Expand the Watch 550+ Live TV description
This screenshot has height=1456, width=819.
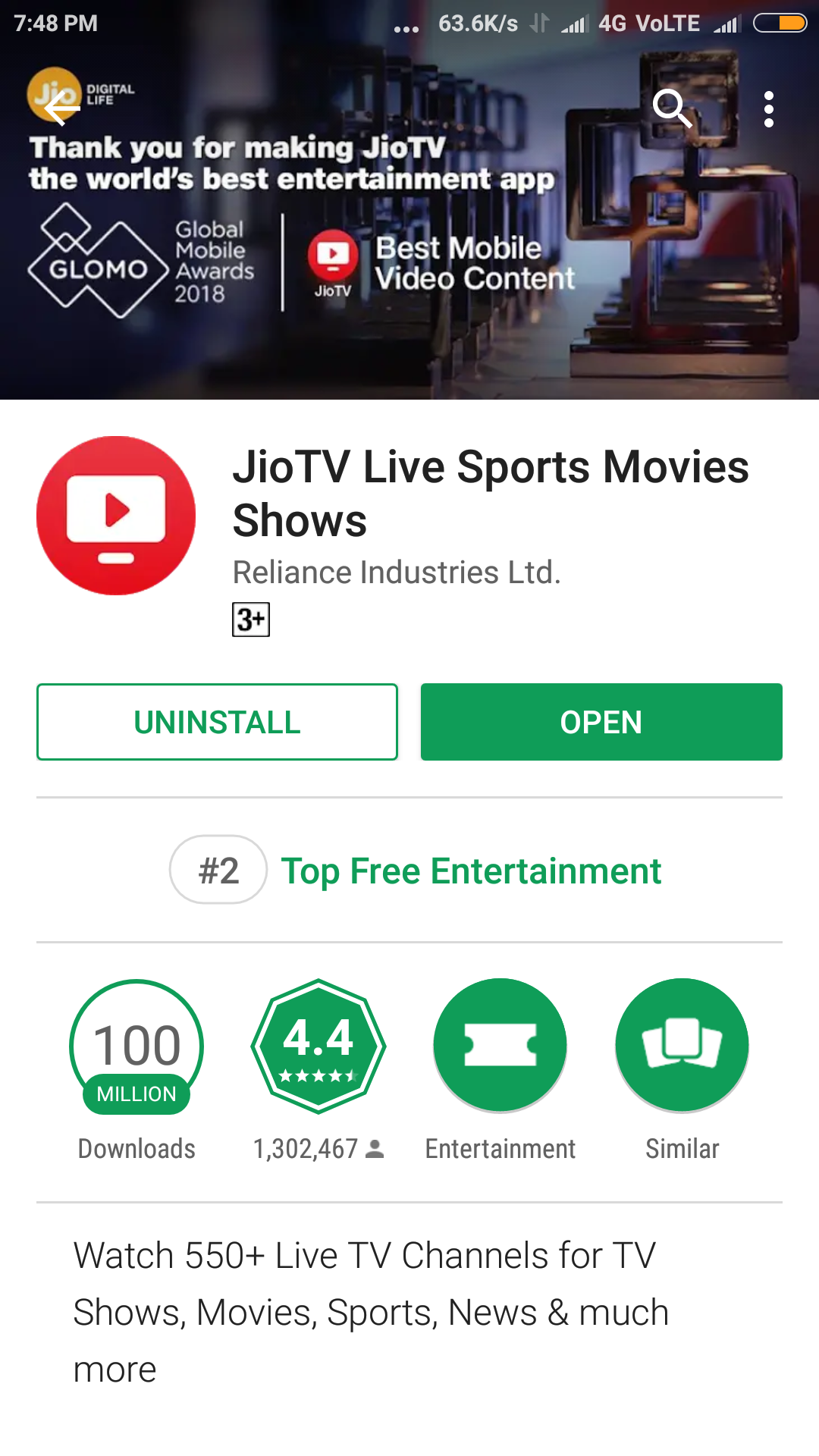pyautogui.click(x=372, y=1312)
